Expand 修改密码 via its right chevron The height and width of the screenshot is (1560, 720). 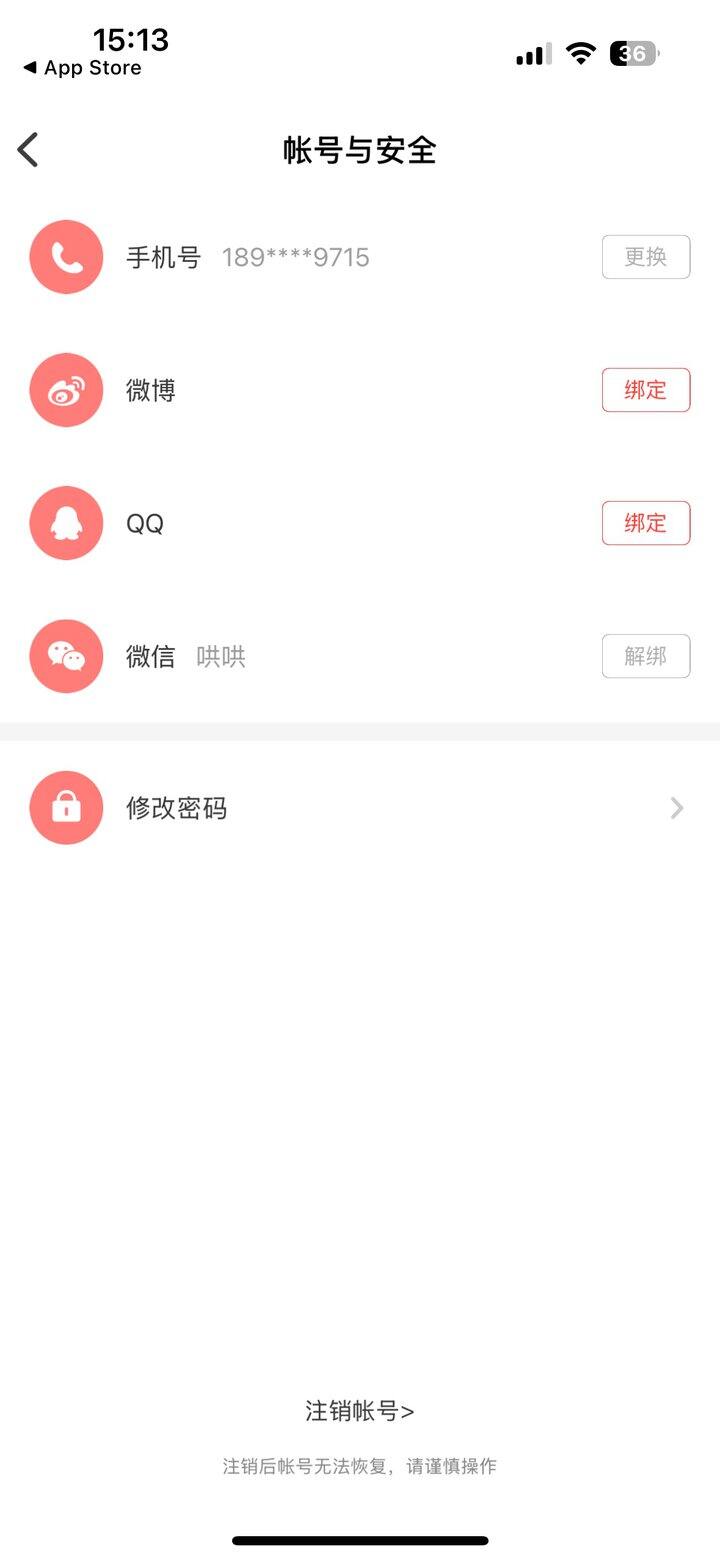tap(677, 807)
